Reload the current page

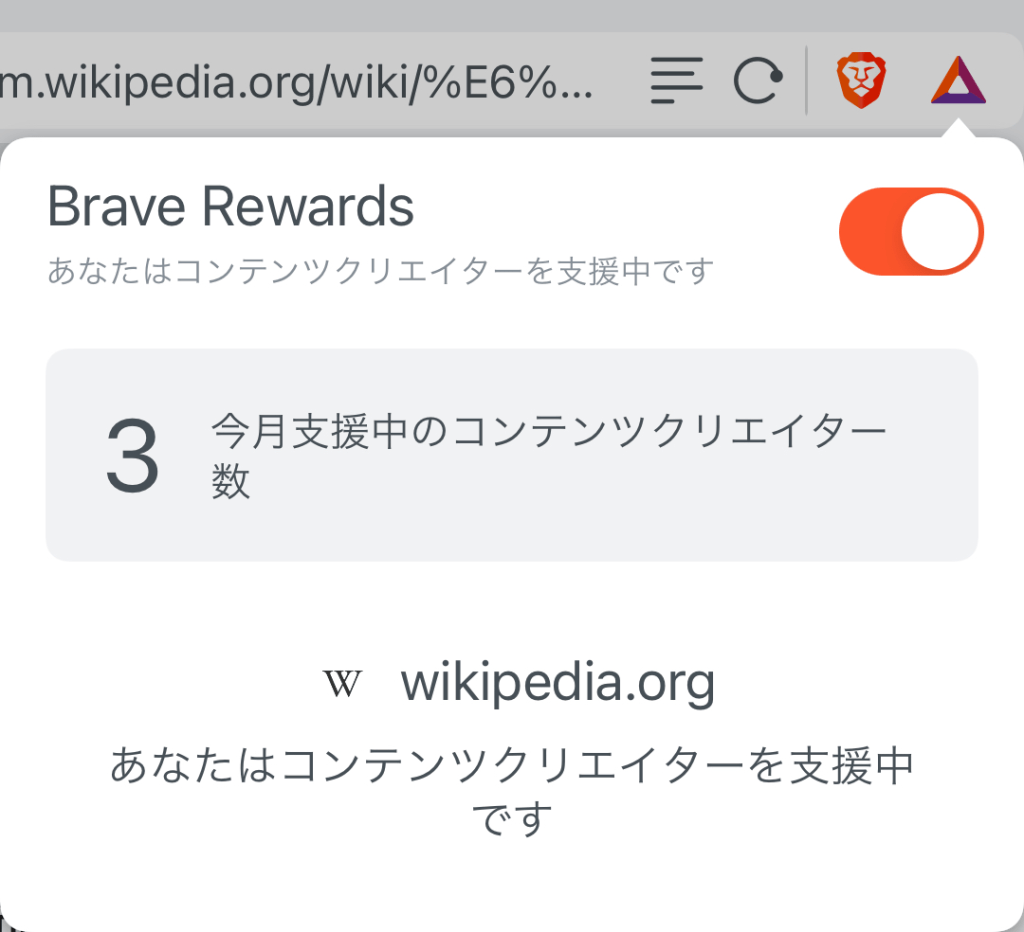(756, 81)
